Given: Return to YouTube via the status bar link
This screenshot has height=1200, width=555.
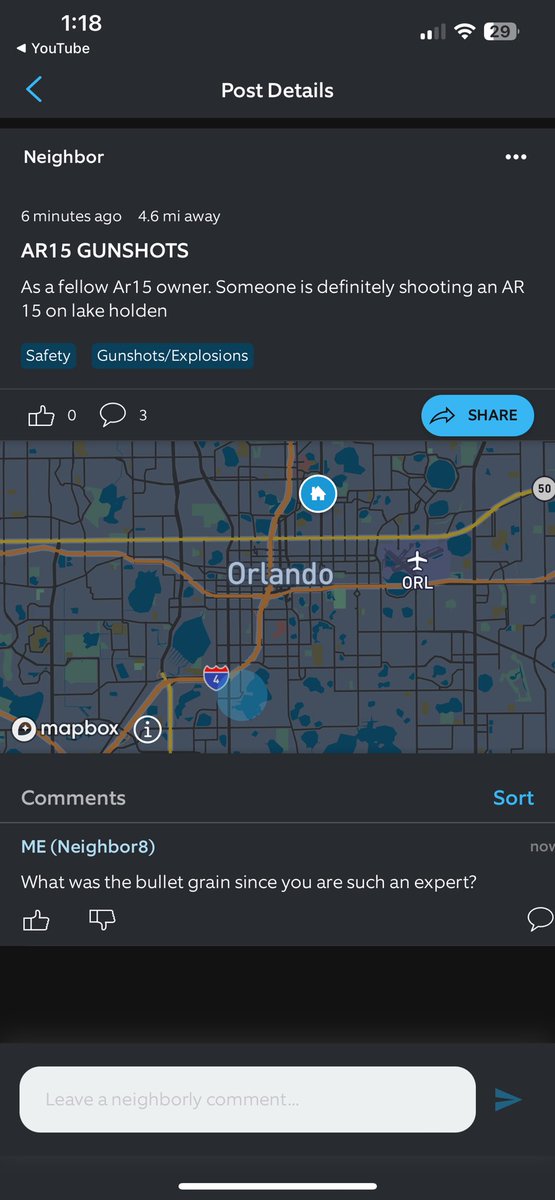Looking at the screenshot, I should [x=53, y=48].
